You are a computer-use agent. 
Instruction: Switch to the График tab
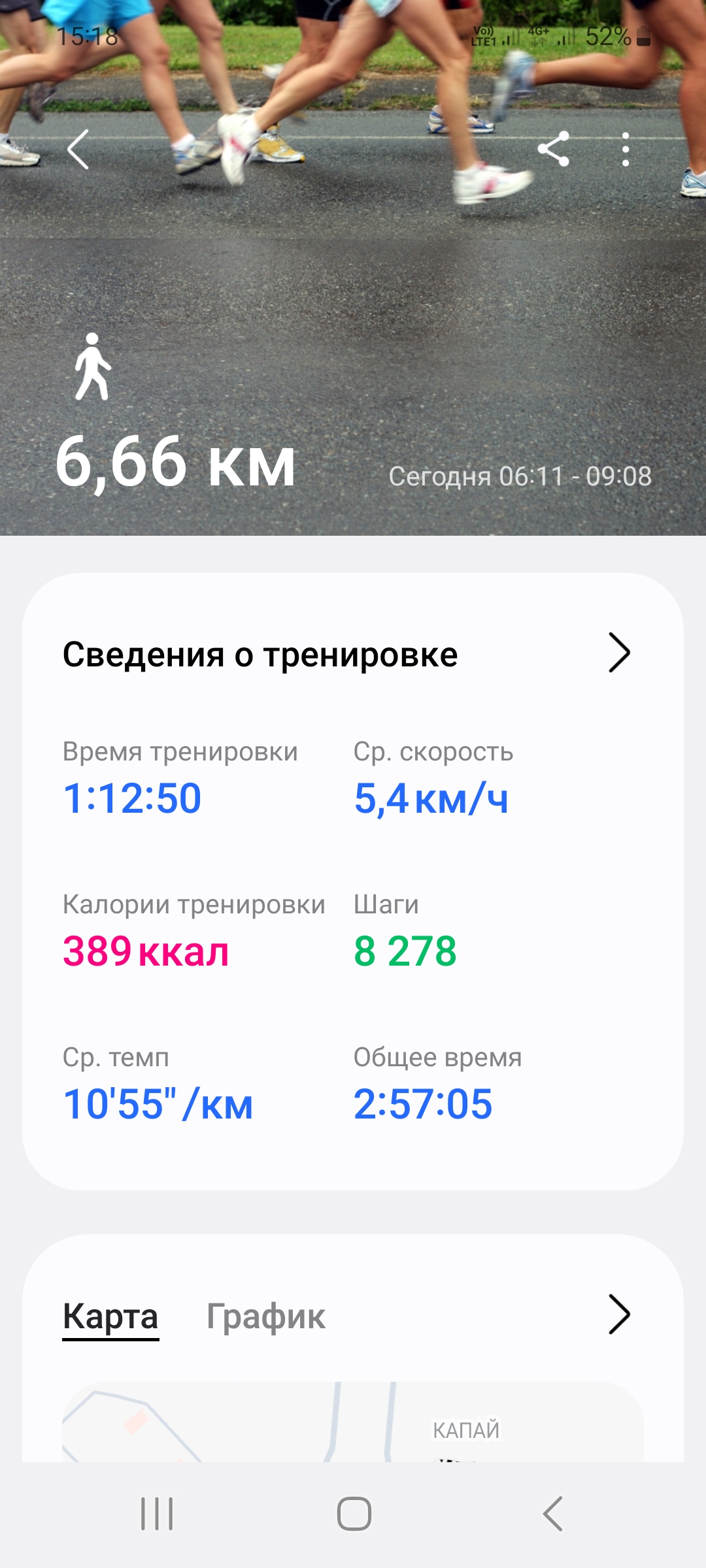click(265, 1316)
